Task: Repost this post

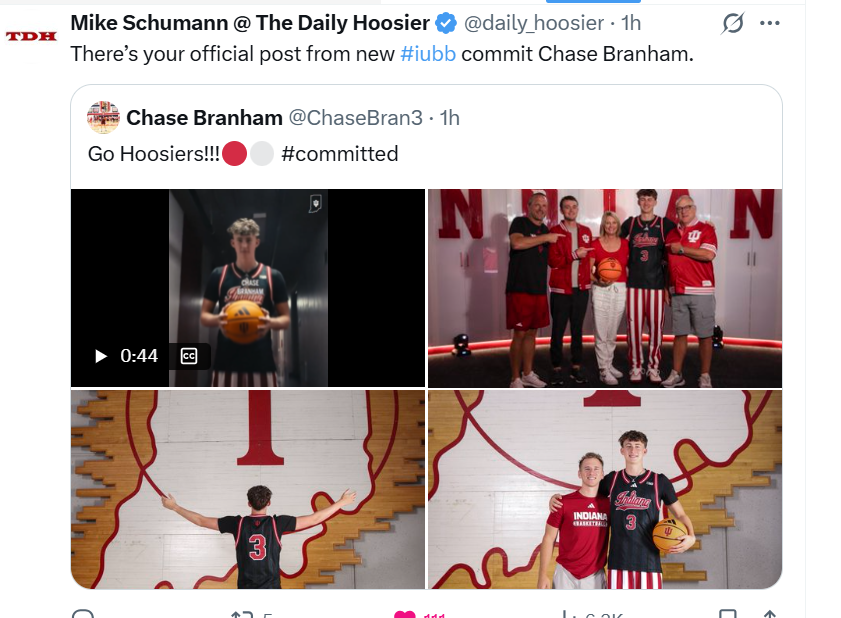Action: [x=241, y=614]
